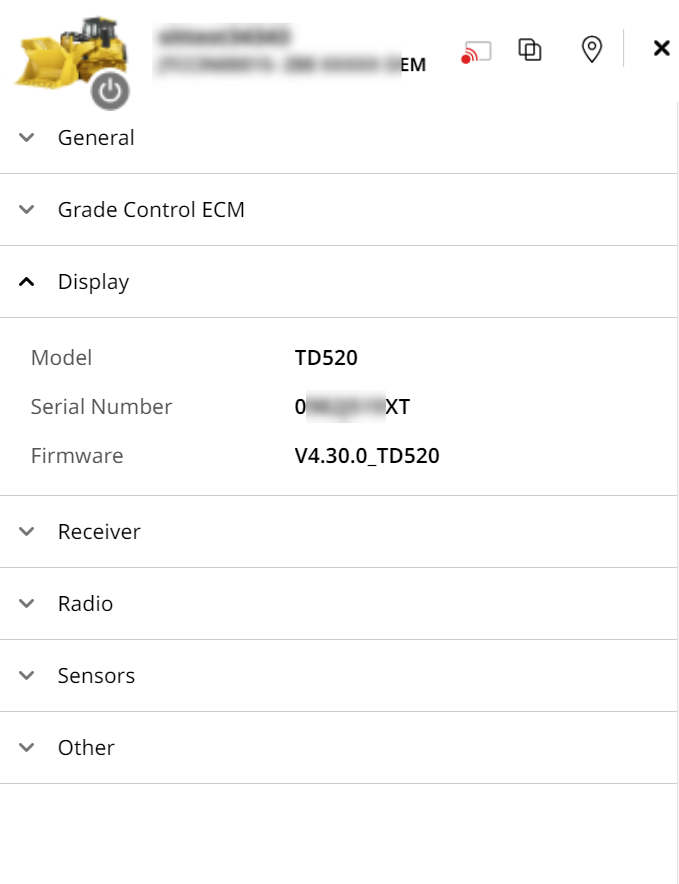Show the machine location pin
The height and width of the screenshot is (884, 679).
tap(592, 49)
